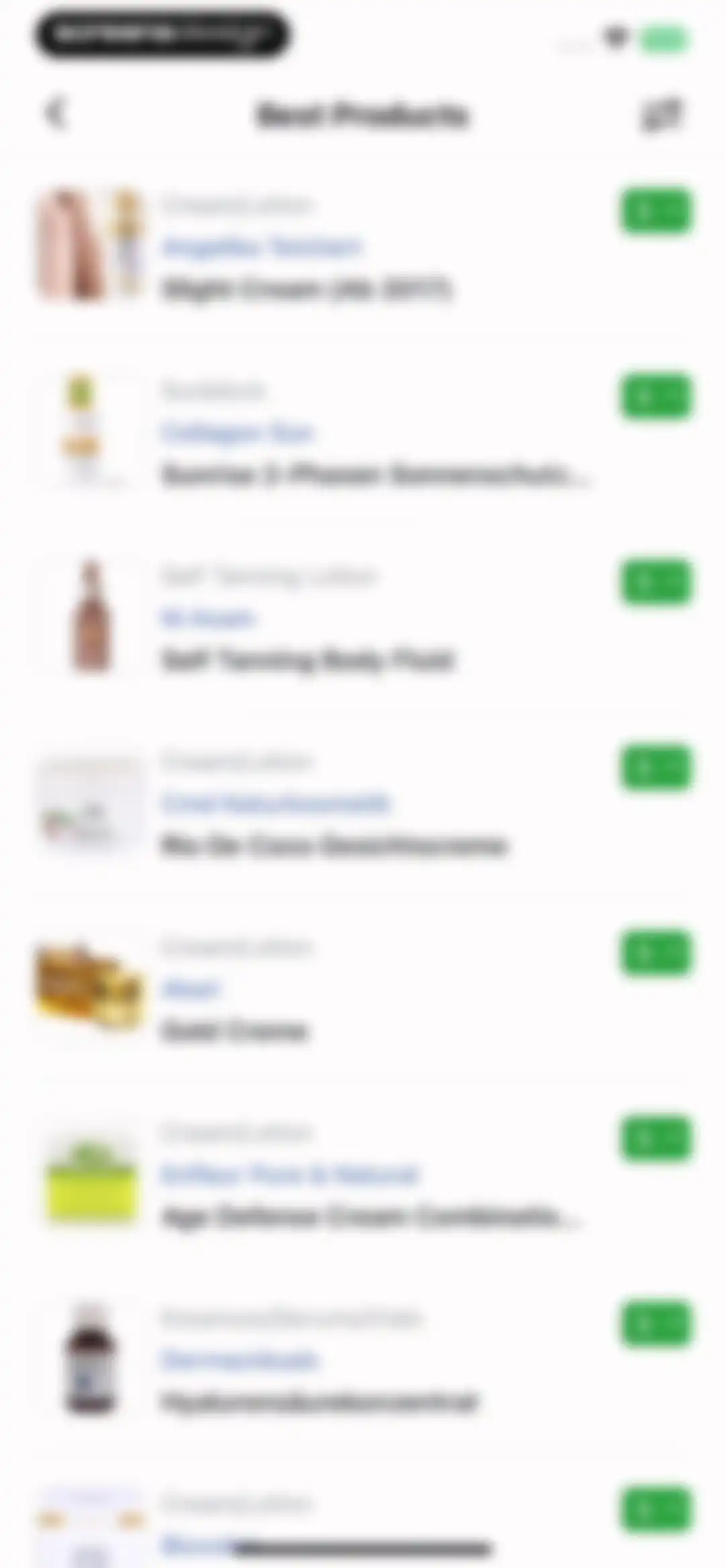
Task: View Self Tanning Body Fluid details
Action: point(362,618)
